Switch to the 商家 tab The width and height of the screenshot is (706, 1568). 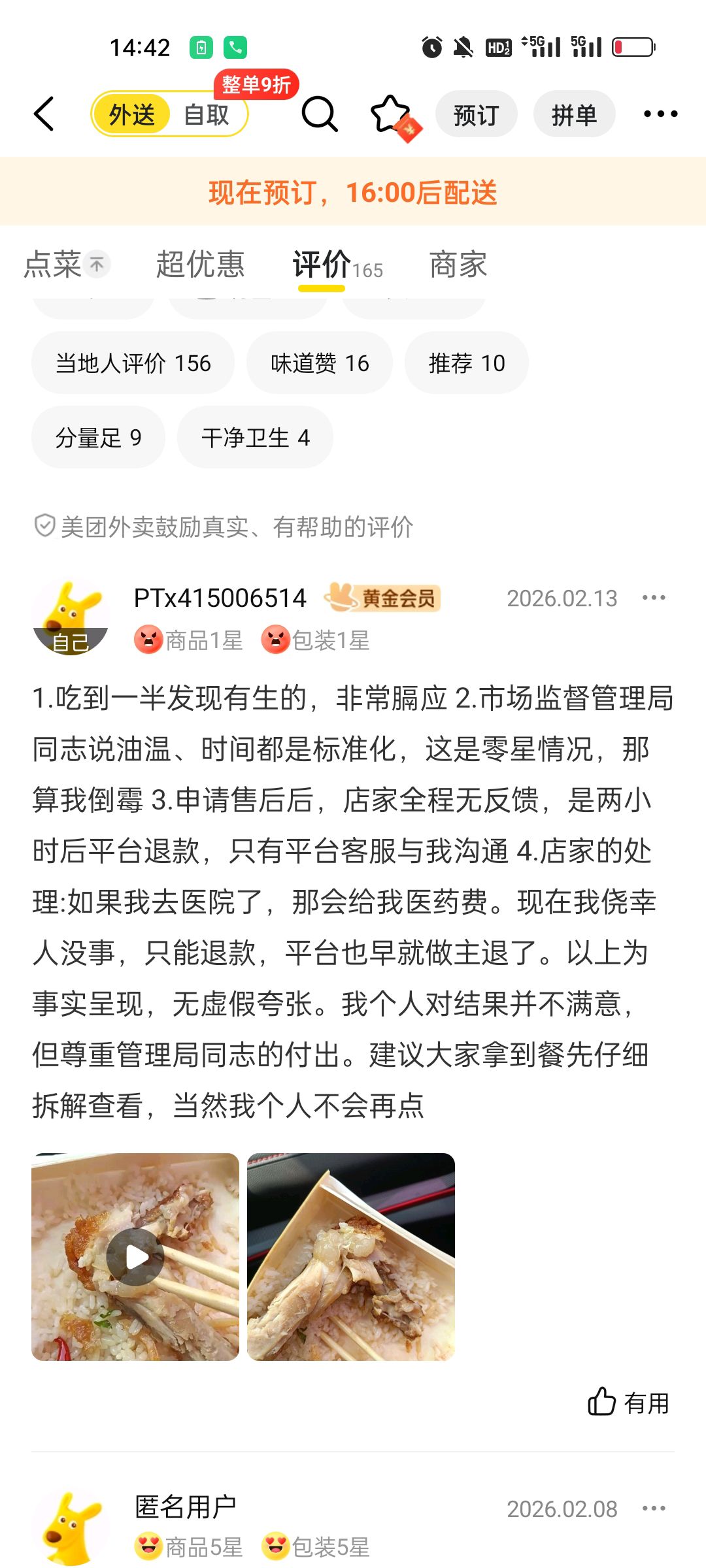click(458, 265)
